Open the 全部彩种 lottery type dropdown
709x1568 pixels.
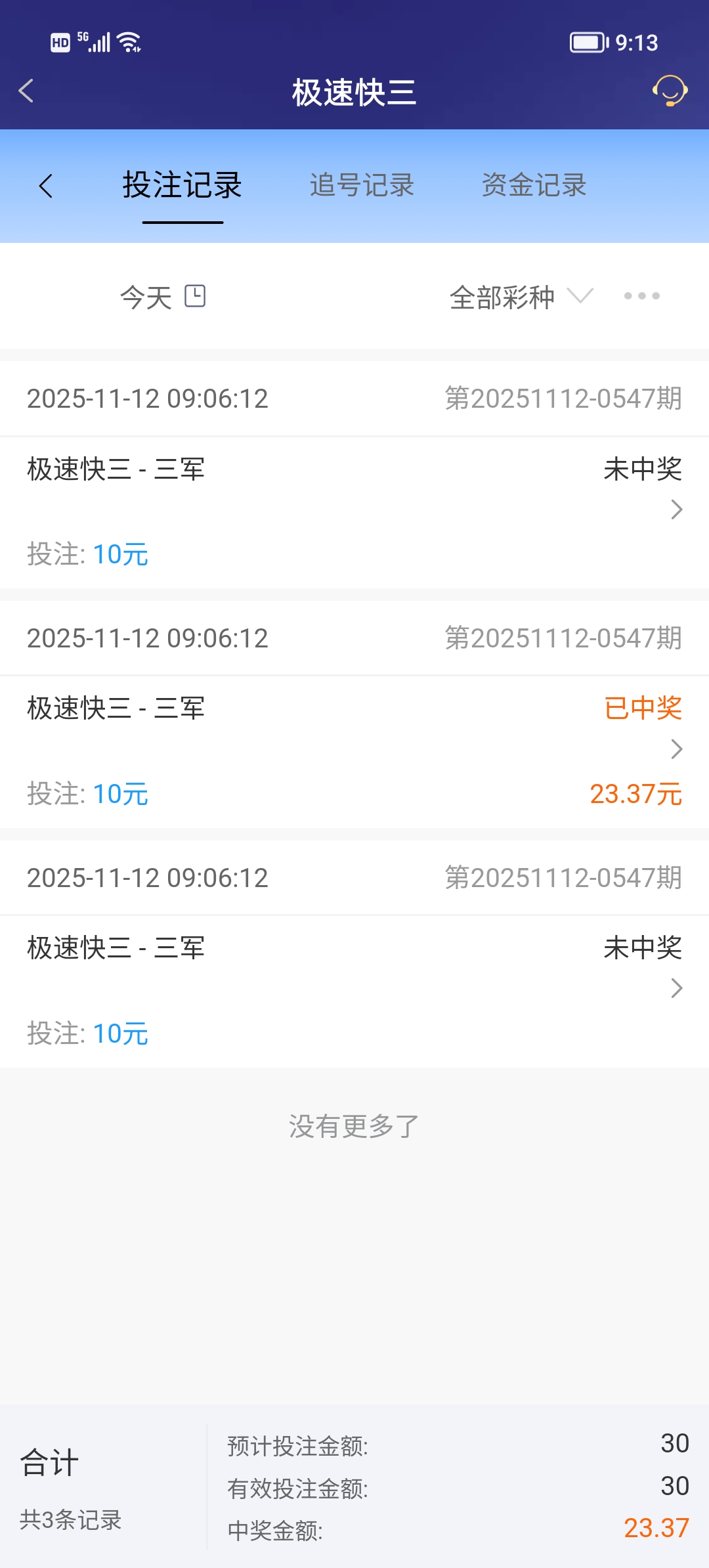[519, 296]
